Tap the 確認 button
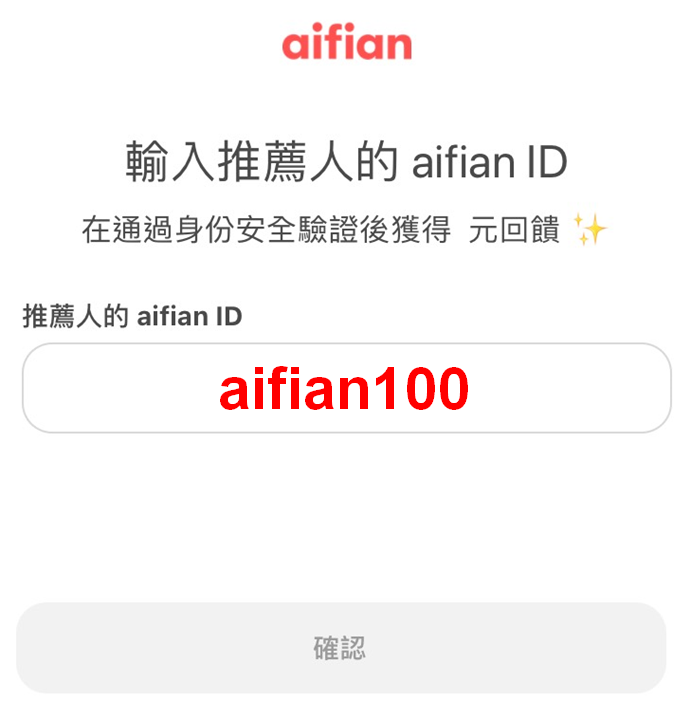This screenshot has height=720, width=689. click(341, 647)
